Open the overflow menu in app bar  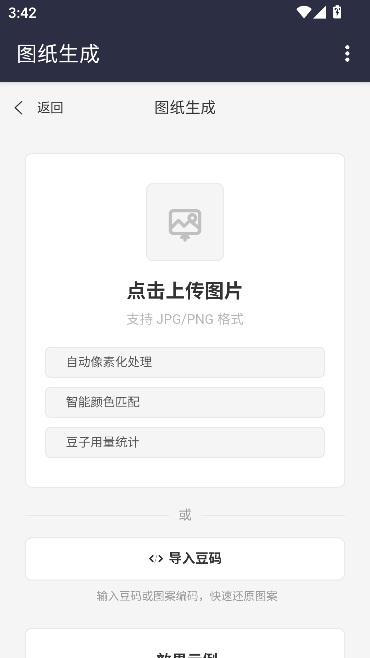coord(347,54)
